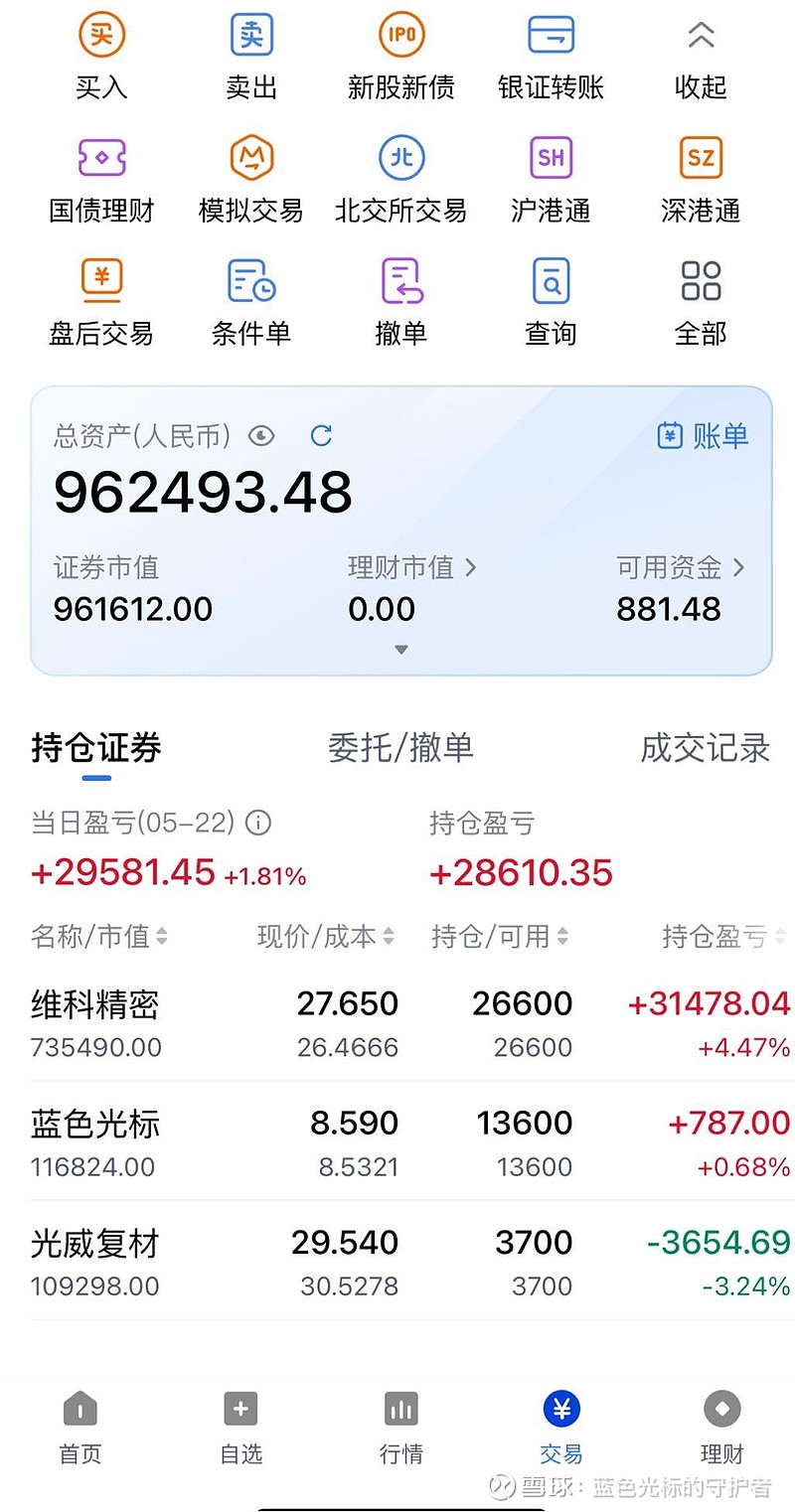Image resolution: width=795 pixels, height=1512 pixels.
Task: Show info about 当日盈亏
Action: coord(258,823)
